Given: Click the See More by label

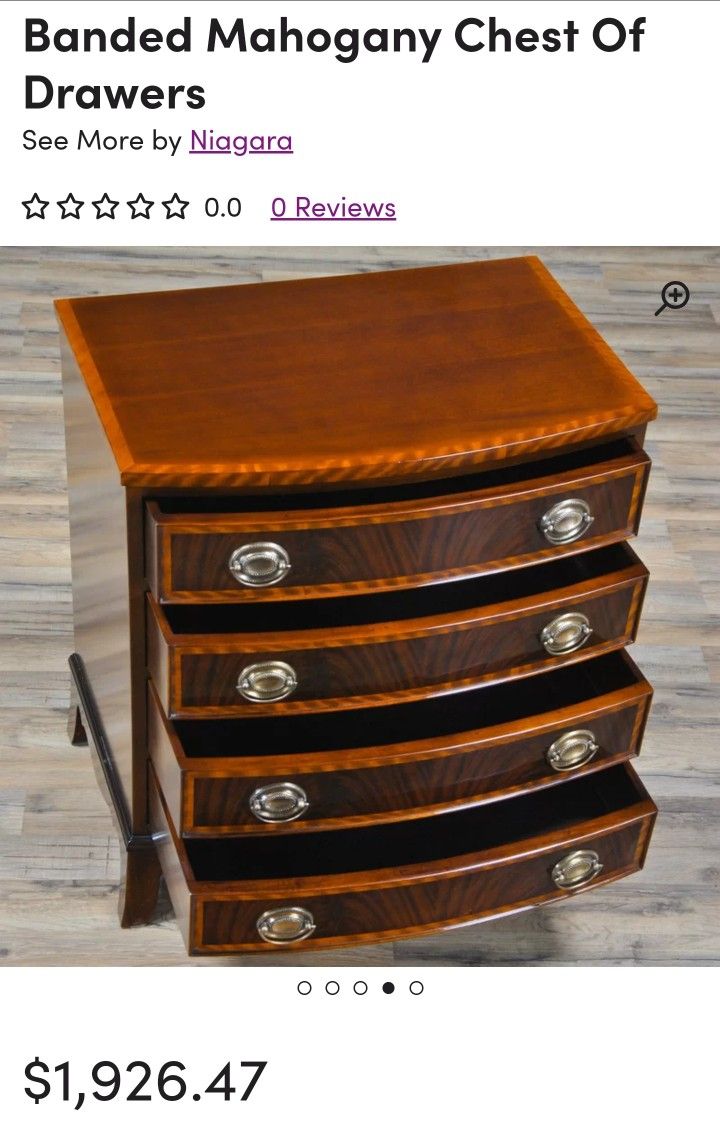Looking at the screenshot, I should pyautogui.click(x=100, y=141).
